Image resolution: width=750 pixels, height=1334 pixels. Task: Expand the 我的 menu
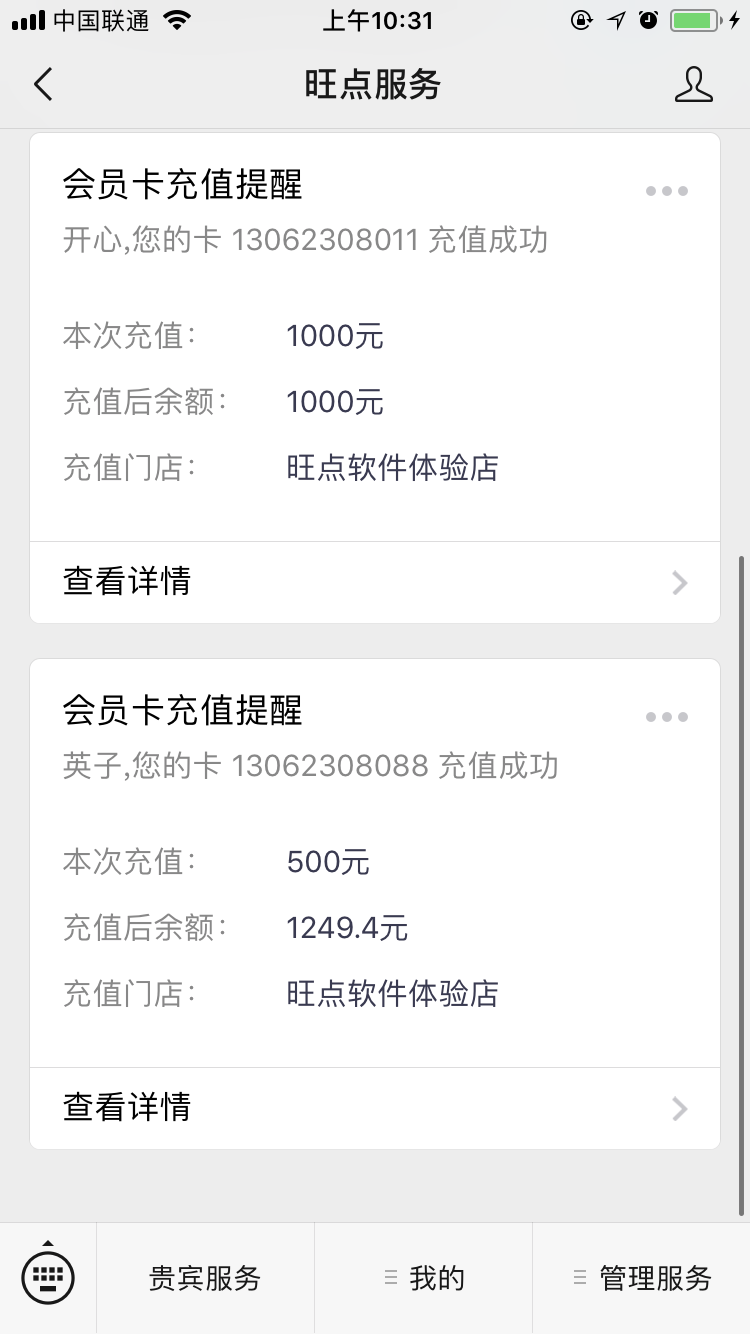click(x=424, y=1278)
